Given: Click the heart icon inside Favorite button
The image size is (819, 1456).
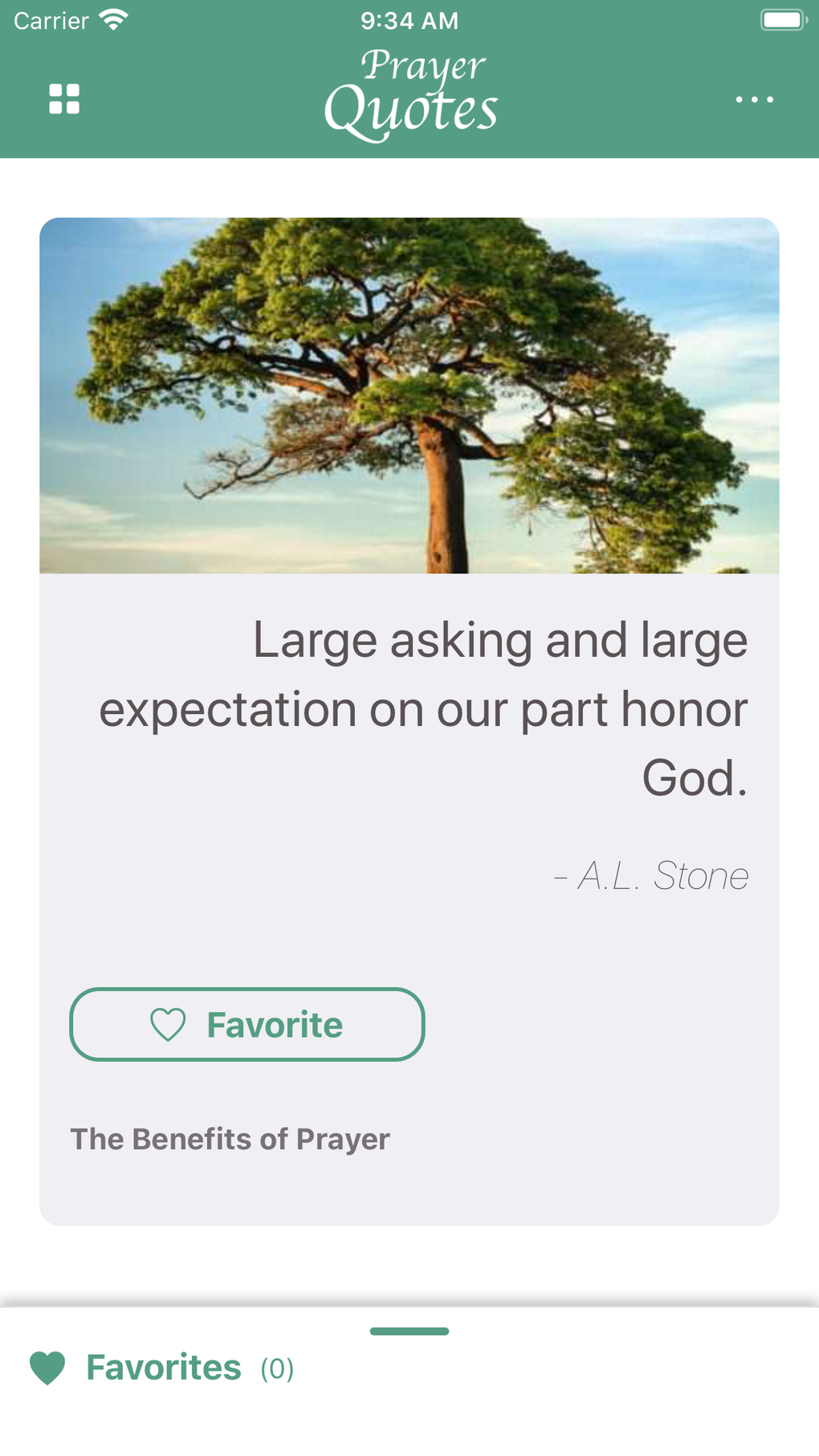Looking at the screenshot, I should [x=168, y=1023].
